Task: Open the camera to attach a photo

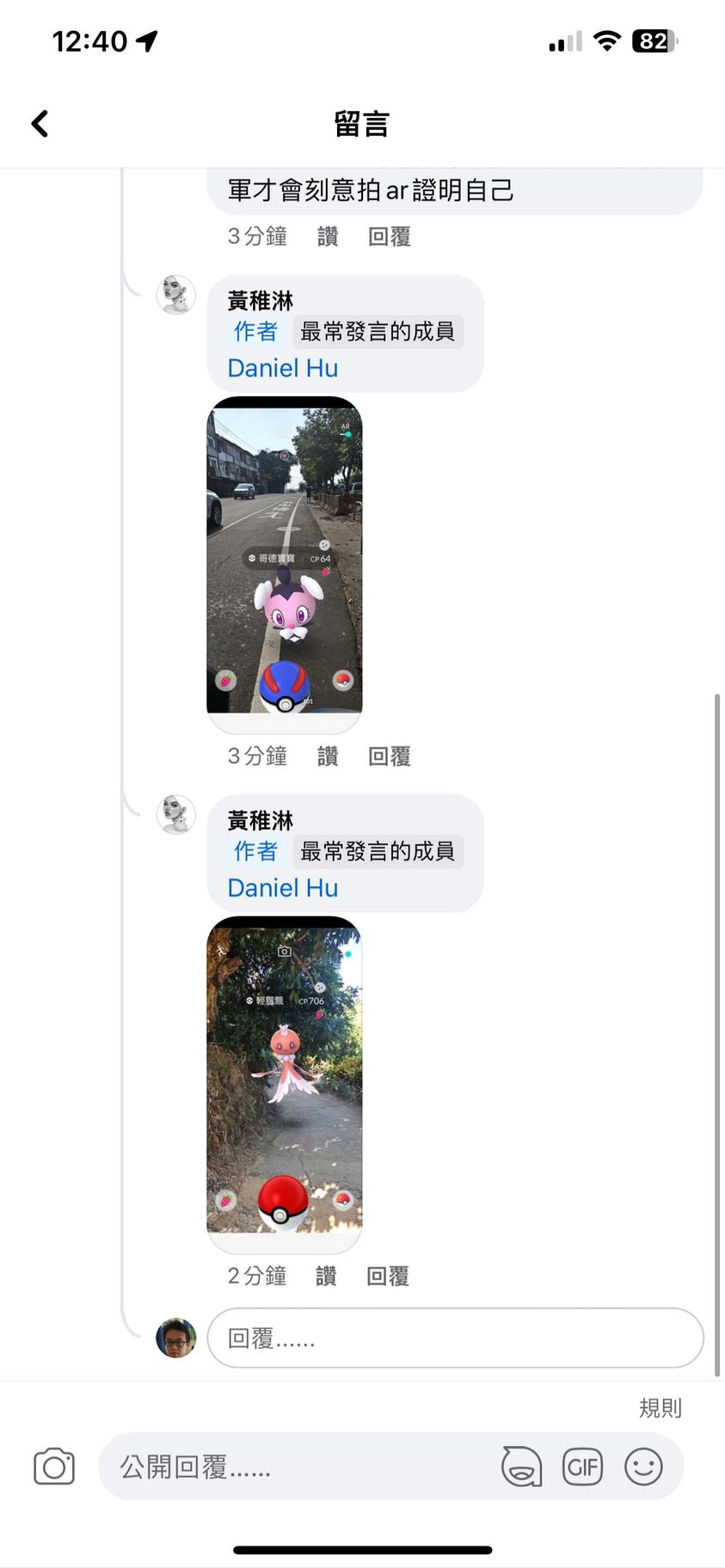Action: [54, 1467]
